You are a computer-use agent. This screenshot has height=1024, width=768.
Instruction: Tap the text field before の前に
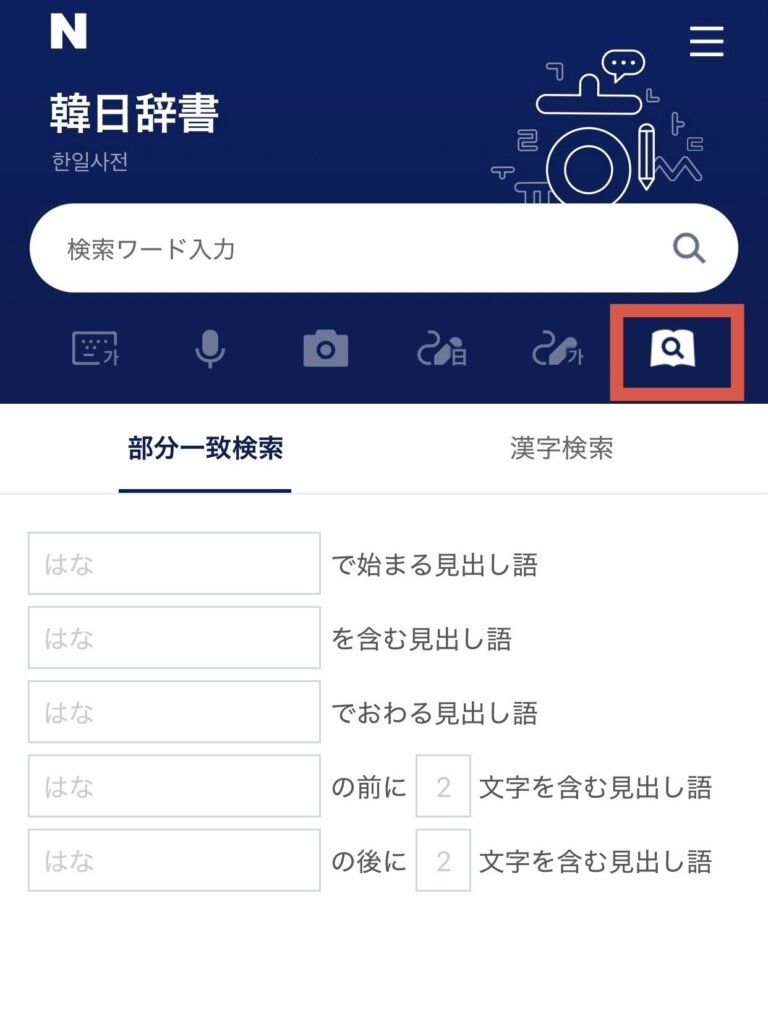pyautogui.click(x=174, y=786)
